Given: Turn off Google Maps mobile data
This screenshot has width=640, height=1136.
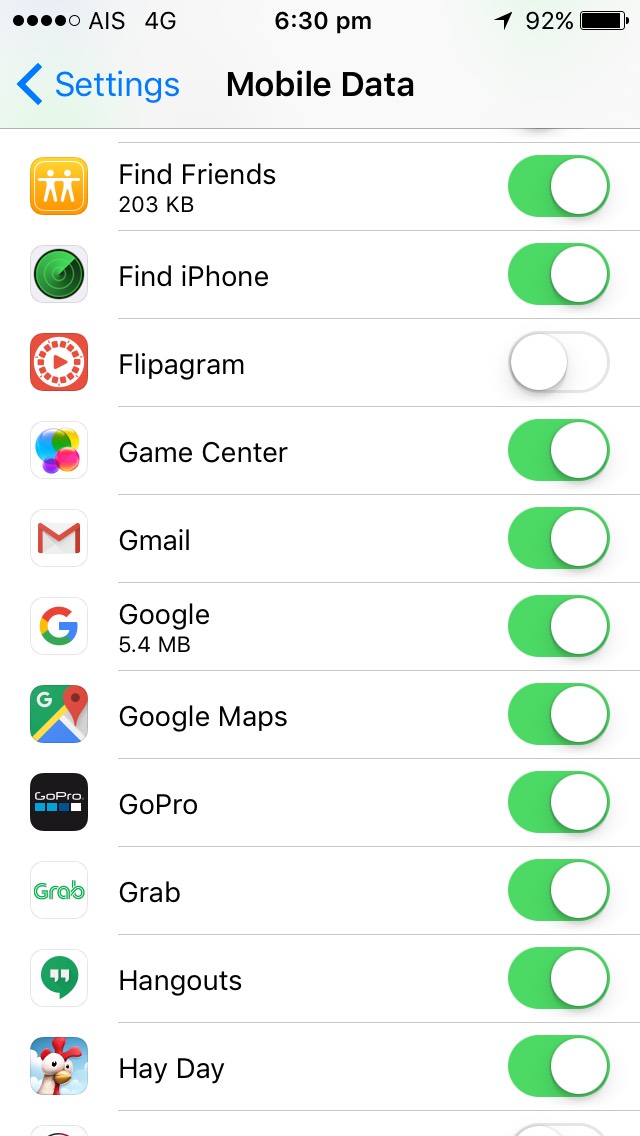Looking at the screenshot, I should coord(559,714).
